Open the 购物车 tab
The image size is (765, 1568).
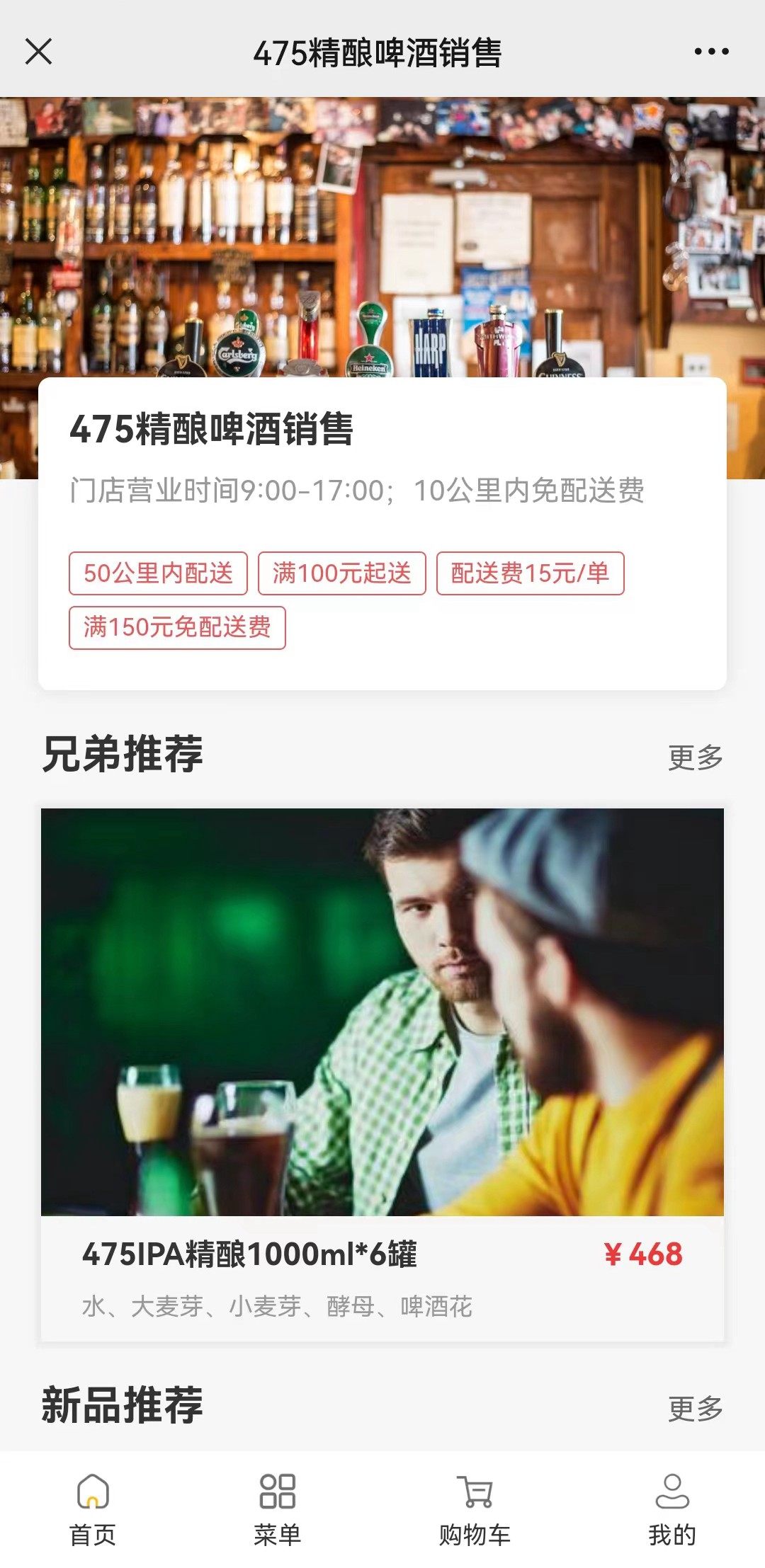[x=475, y=1509]
